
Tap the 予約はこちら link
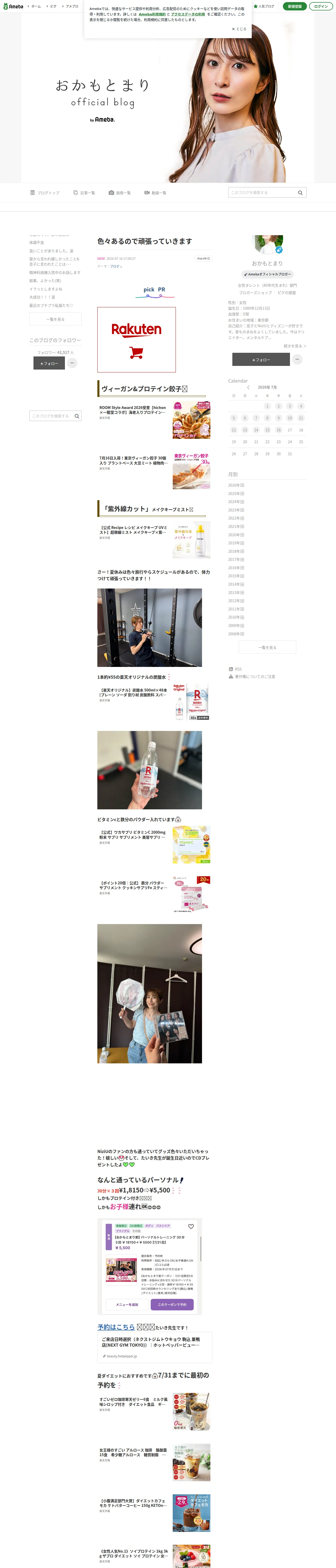pyautogui.click(x=116, y=1327)
